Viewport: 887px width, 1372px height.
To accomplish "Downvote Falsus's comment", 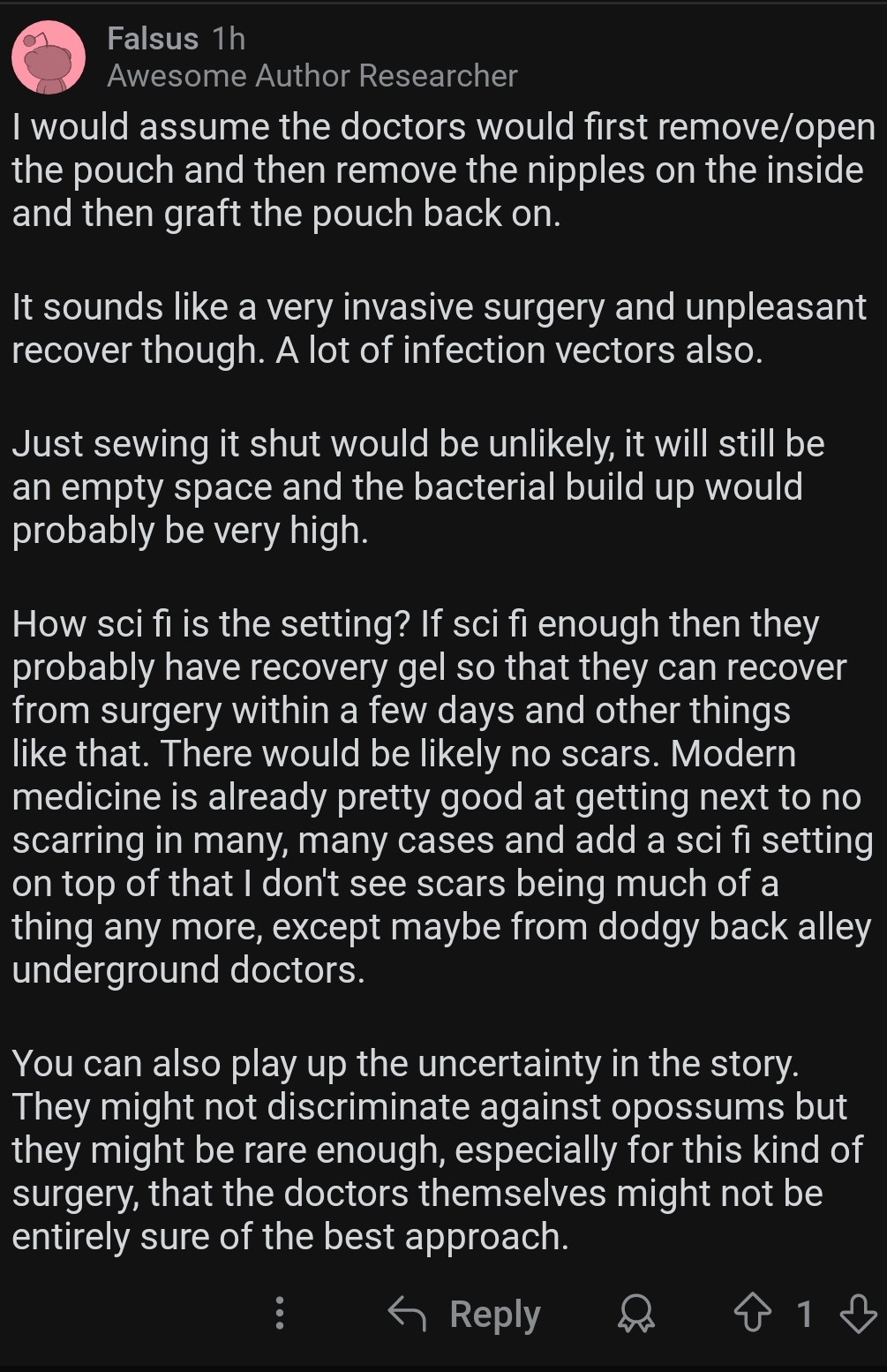I will coord(857,1313).
